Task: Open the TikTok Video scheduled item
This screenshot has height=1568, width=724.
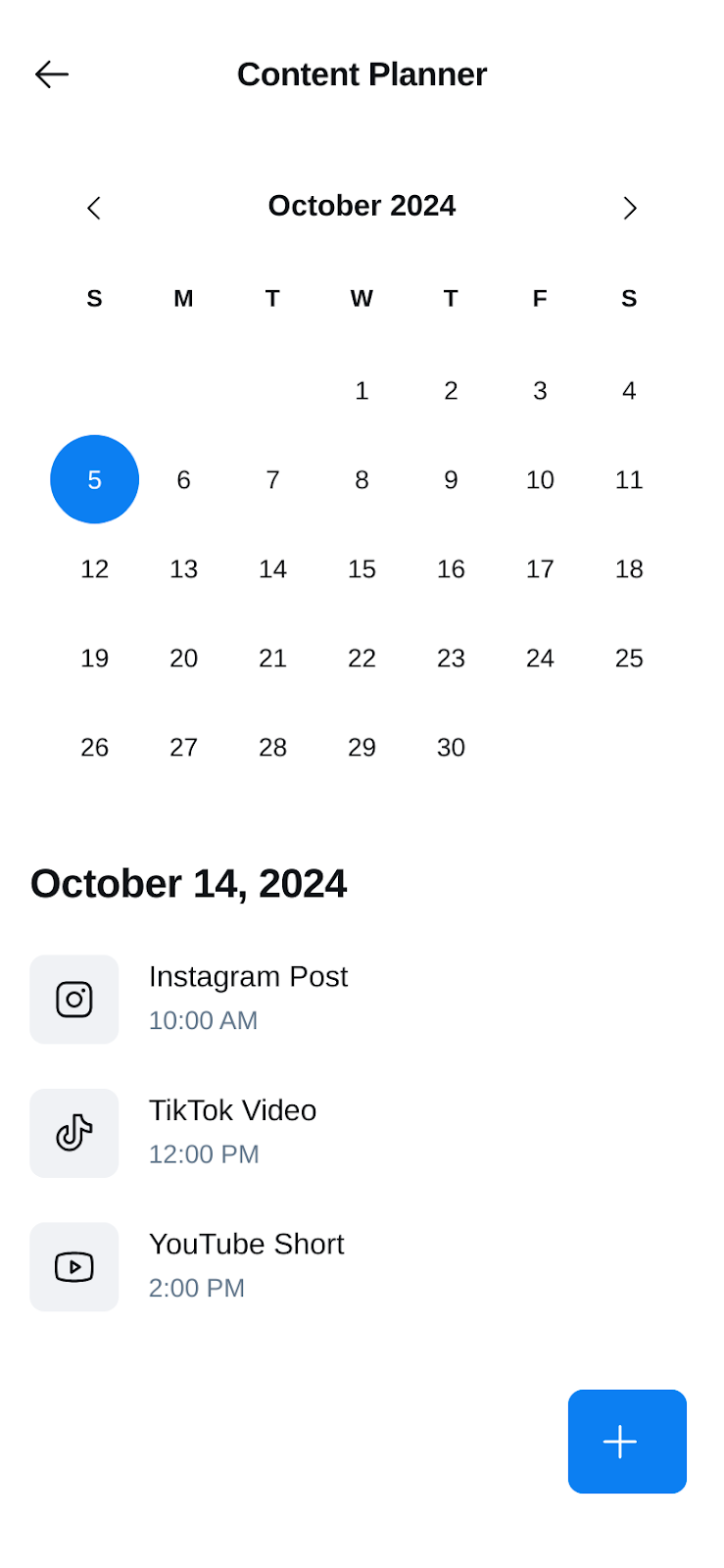Action: pos(362,1133)
